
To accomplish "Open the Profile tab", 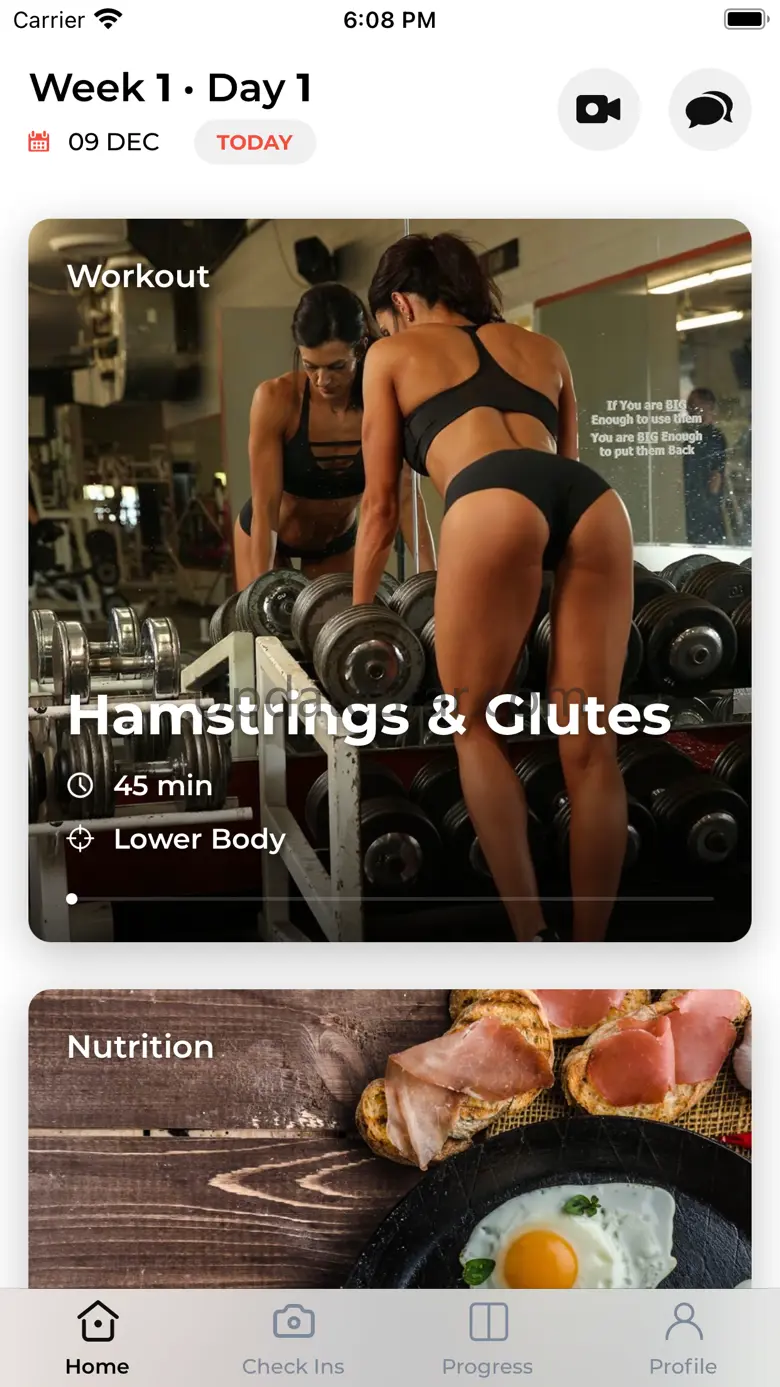I will point(683,1338).
